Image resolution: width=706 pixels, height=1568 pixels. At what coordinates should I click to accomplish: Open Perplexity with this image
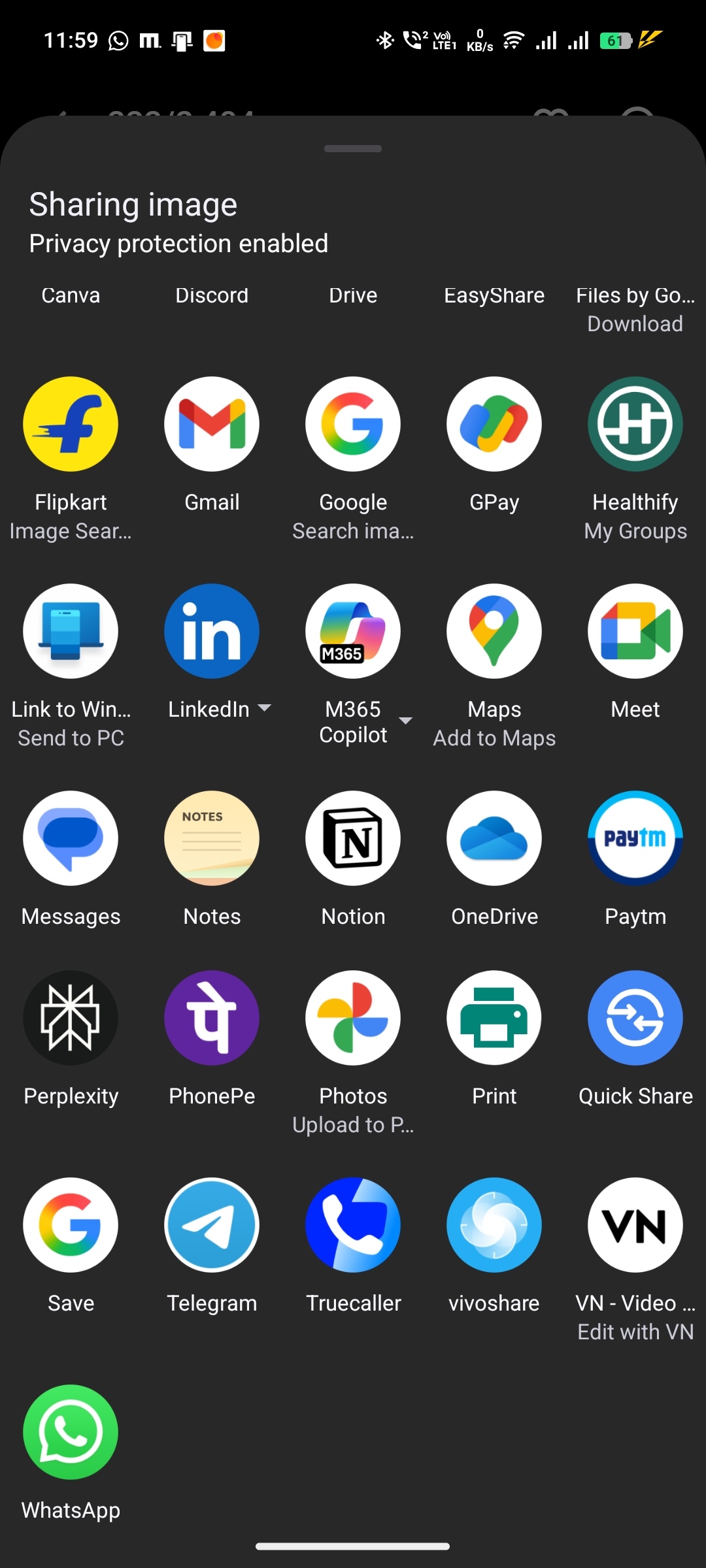coord(71,1017)
